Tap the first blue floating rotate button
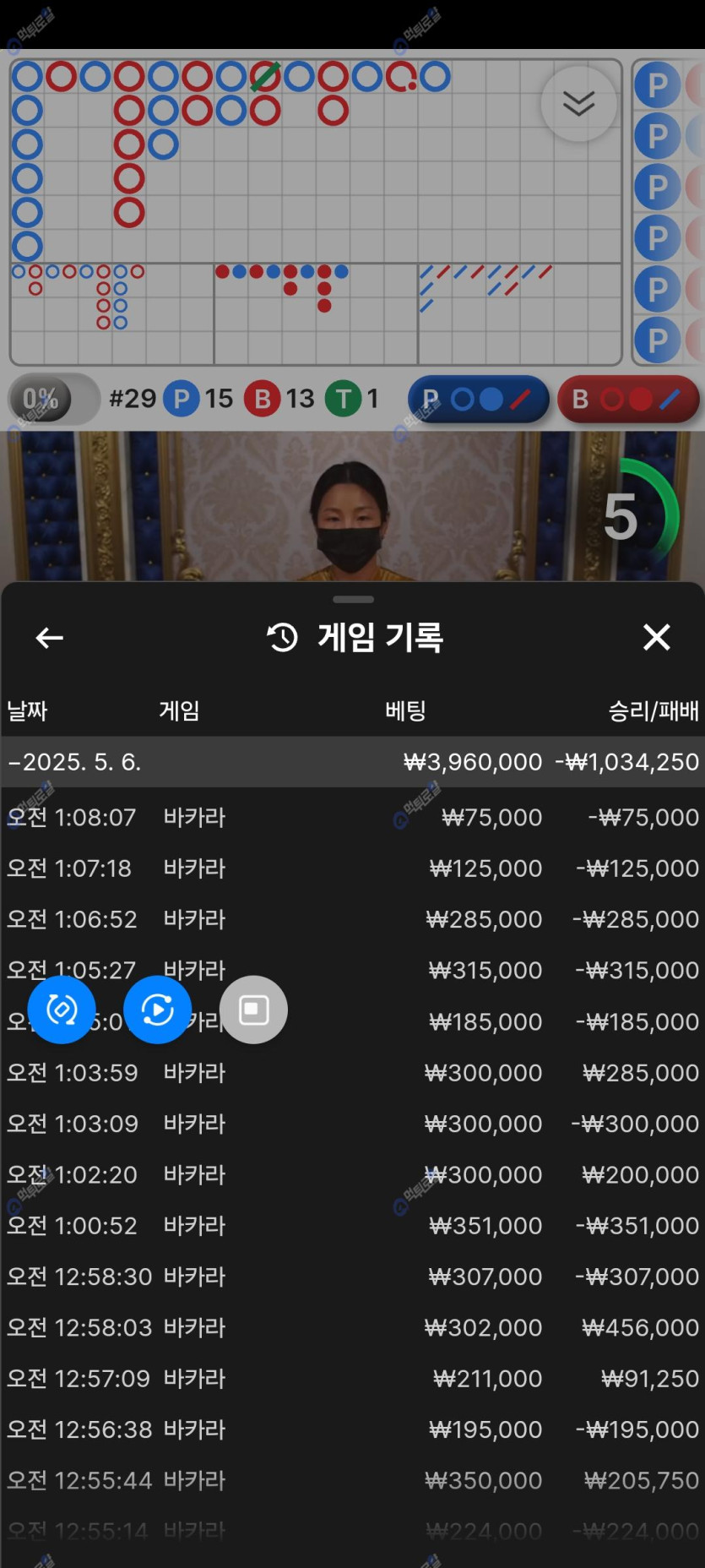Image resolution: width=705 pixels, height=1568 pixels. 61,1010
